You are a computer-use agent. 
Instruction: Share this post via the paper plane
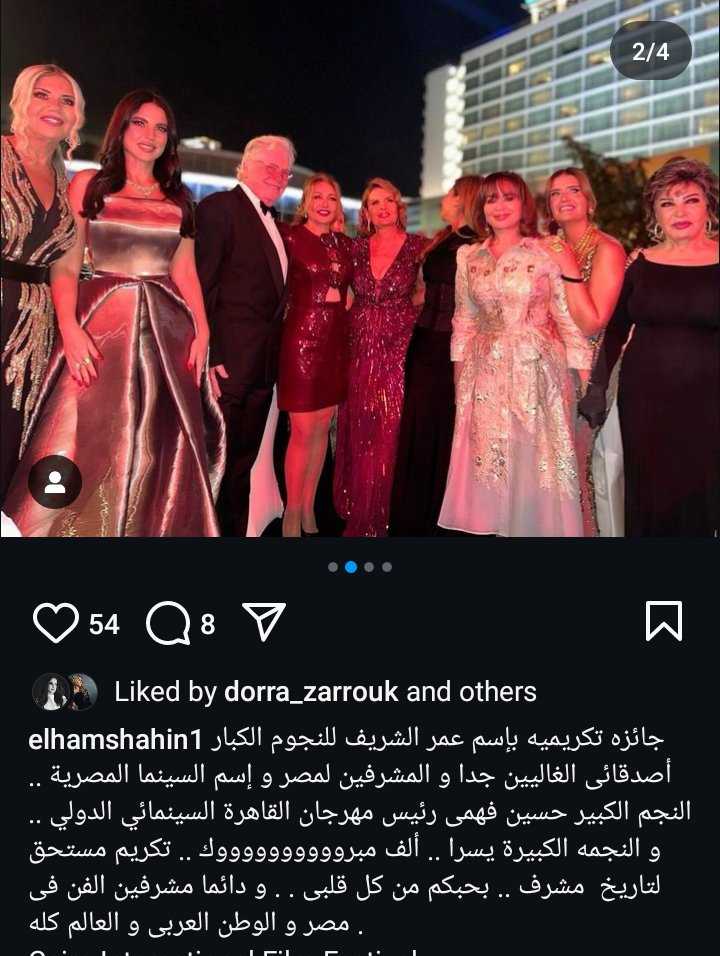coord(264,622)
